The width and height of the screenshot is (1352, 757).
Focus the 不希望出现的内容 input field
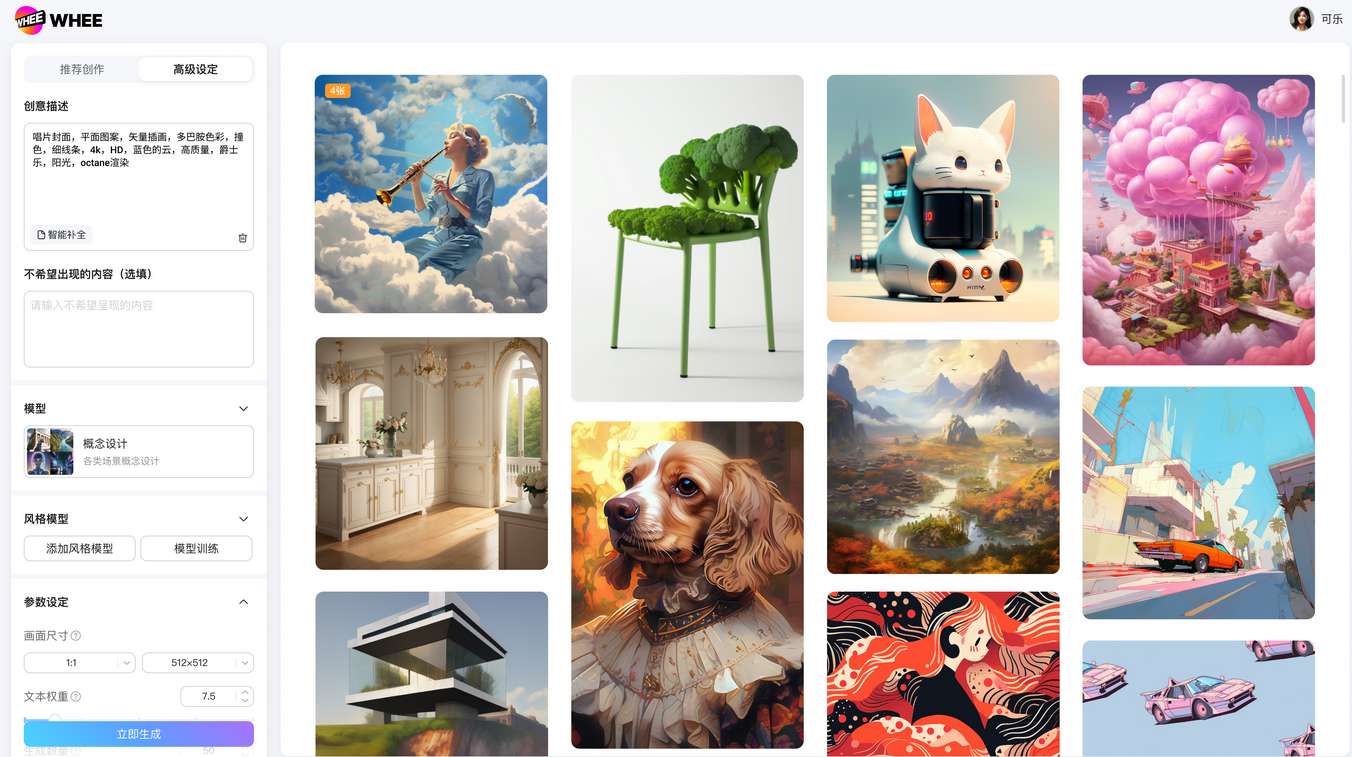(x=138, y=329)
